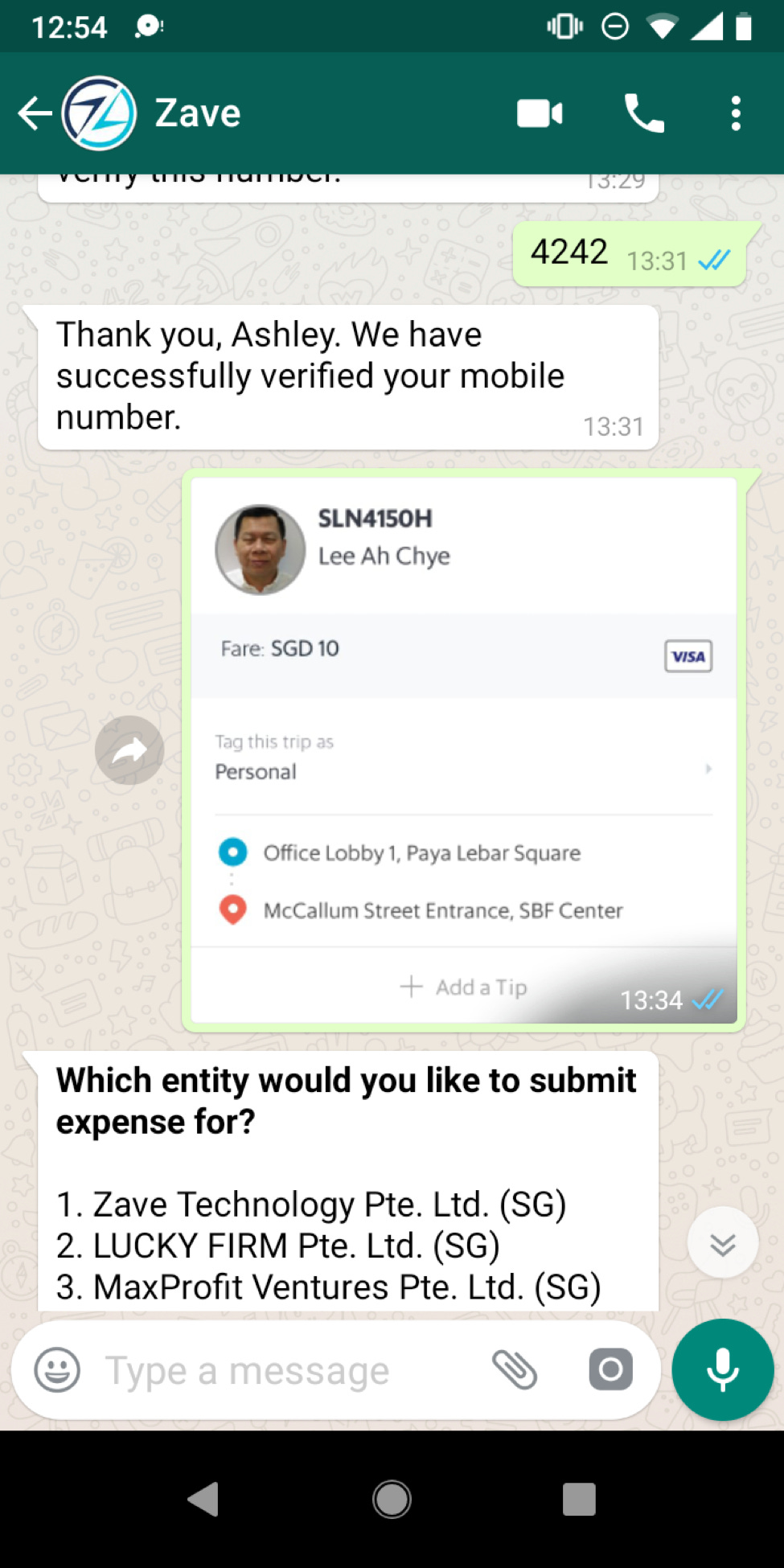
Task: Forward the trip receipt image
Action: [x=129, y=750]
